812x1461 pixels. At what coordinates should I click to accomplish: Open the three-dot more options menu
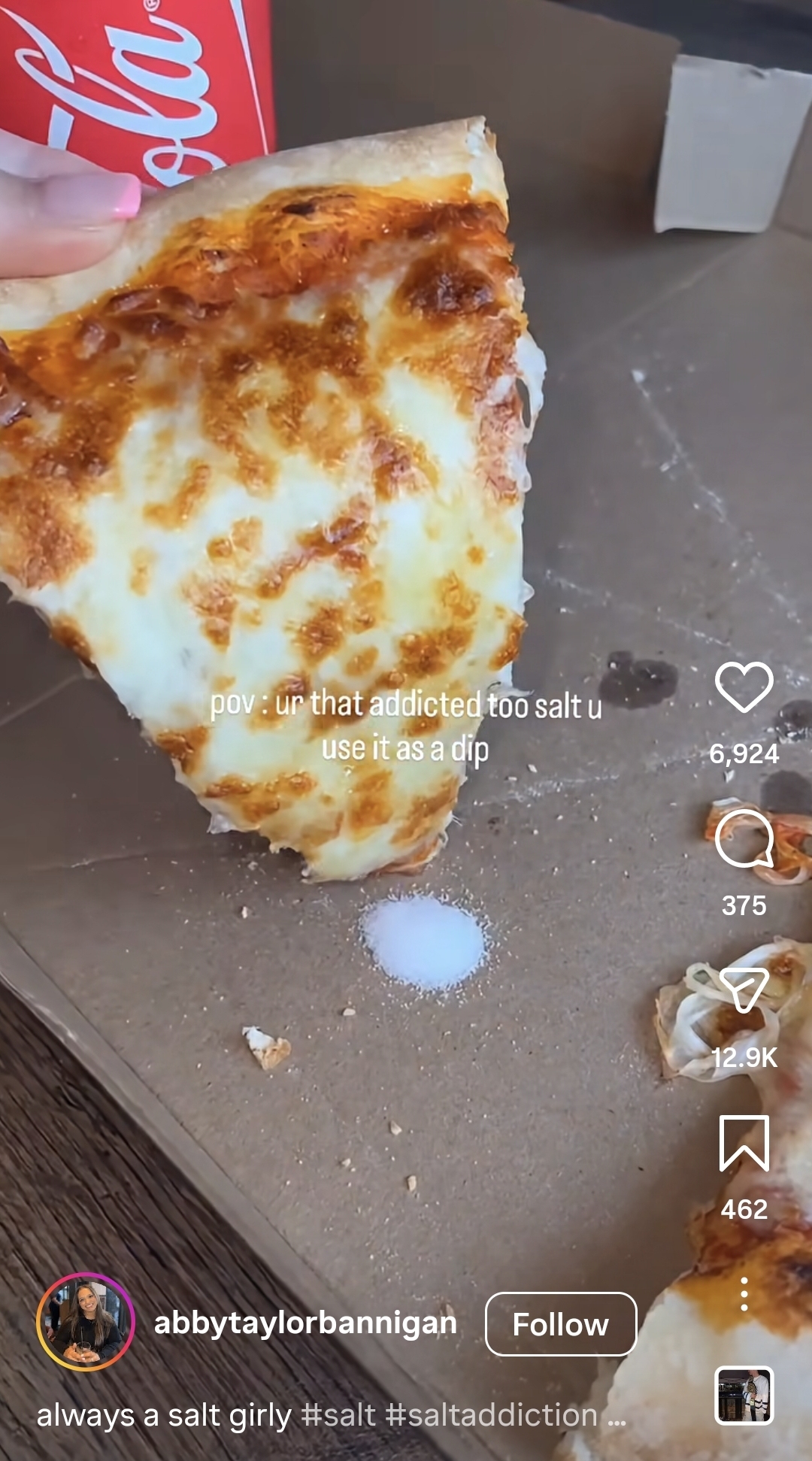[744, 1293]
